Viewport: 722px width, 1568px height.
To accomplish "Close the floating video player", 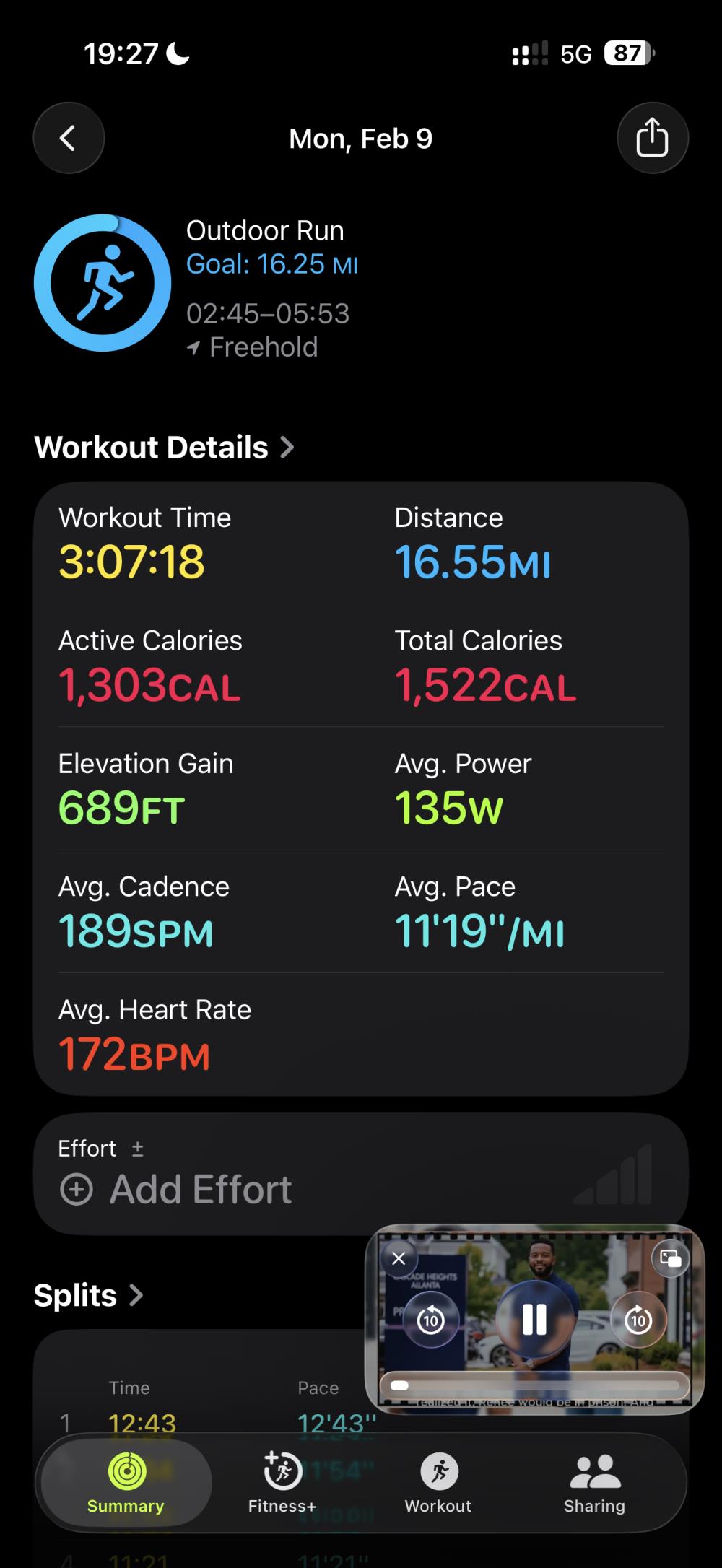I will (x=399, y=1258).
